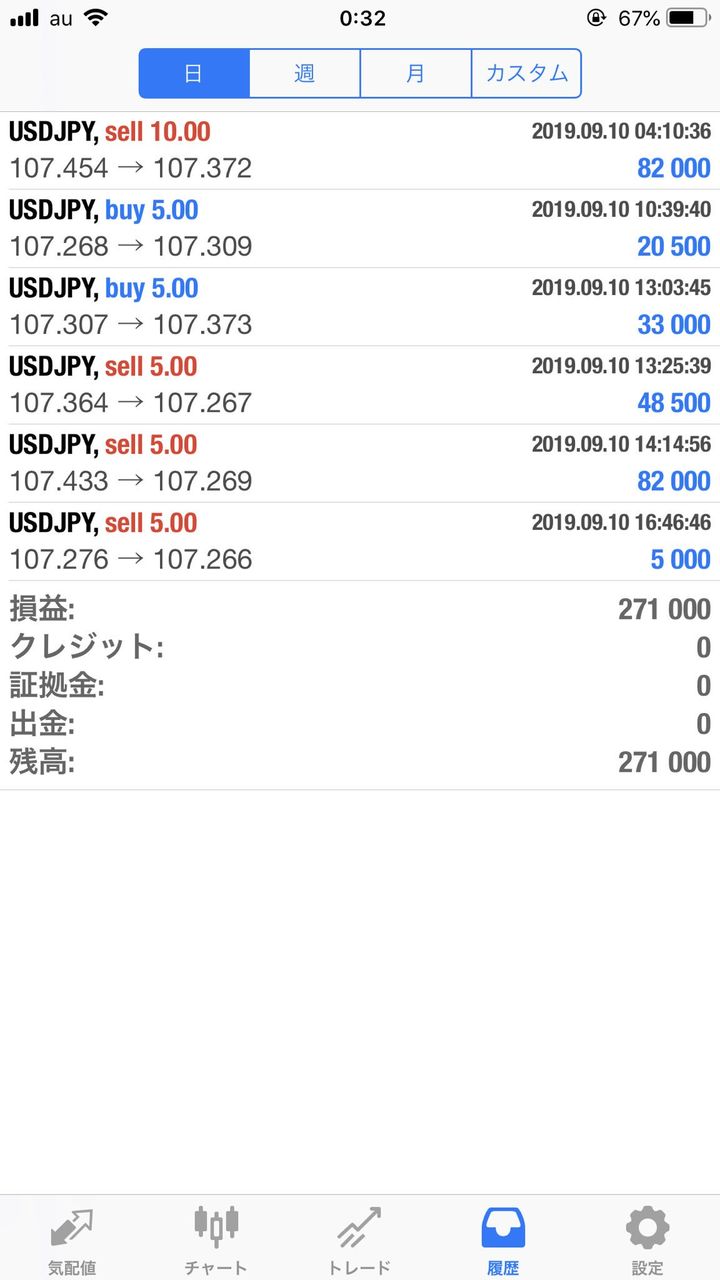Select the 日 (day) period tab
Viewport: 720px width, 1280px height.
pyautogui.click(x=194, y=74)
